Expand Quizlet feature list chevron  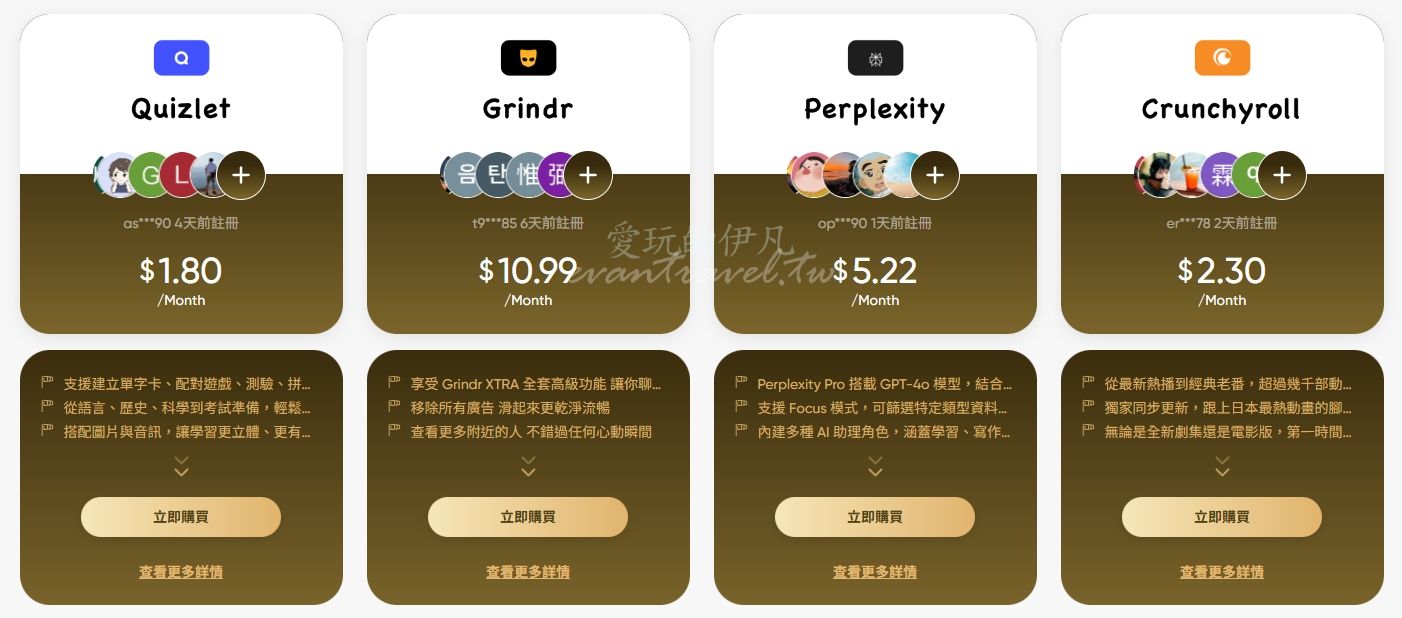[x=181, y=466]
